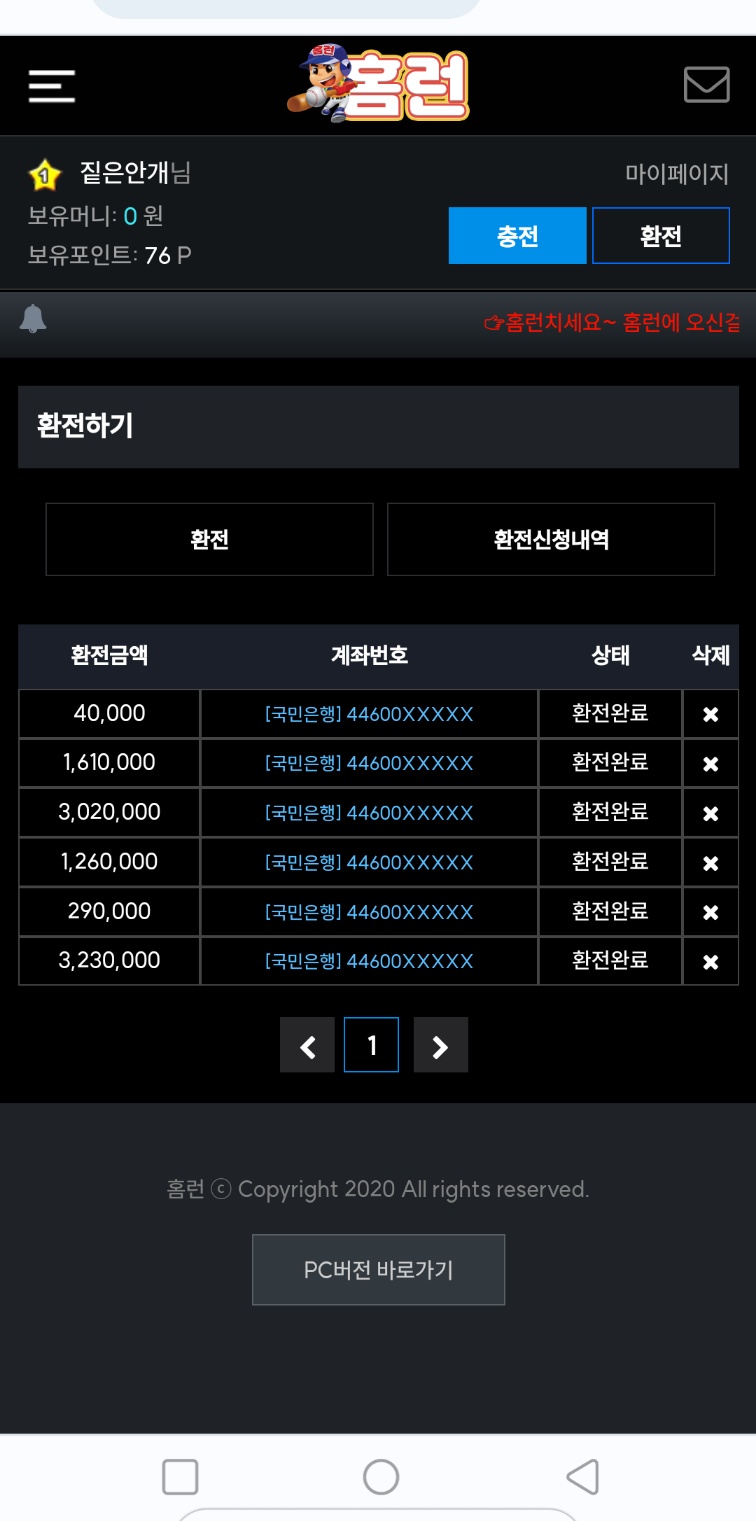This screenshot has width=756, height=1521.
Task: Open the notification bell
Action: pyautogui.click(x=33, y=319)
